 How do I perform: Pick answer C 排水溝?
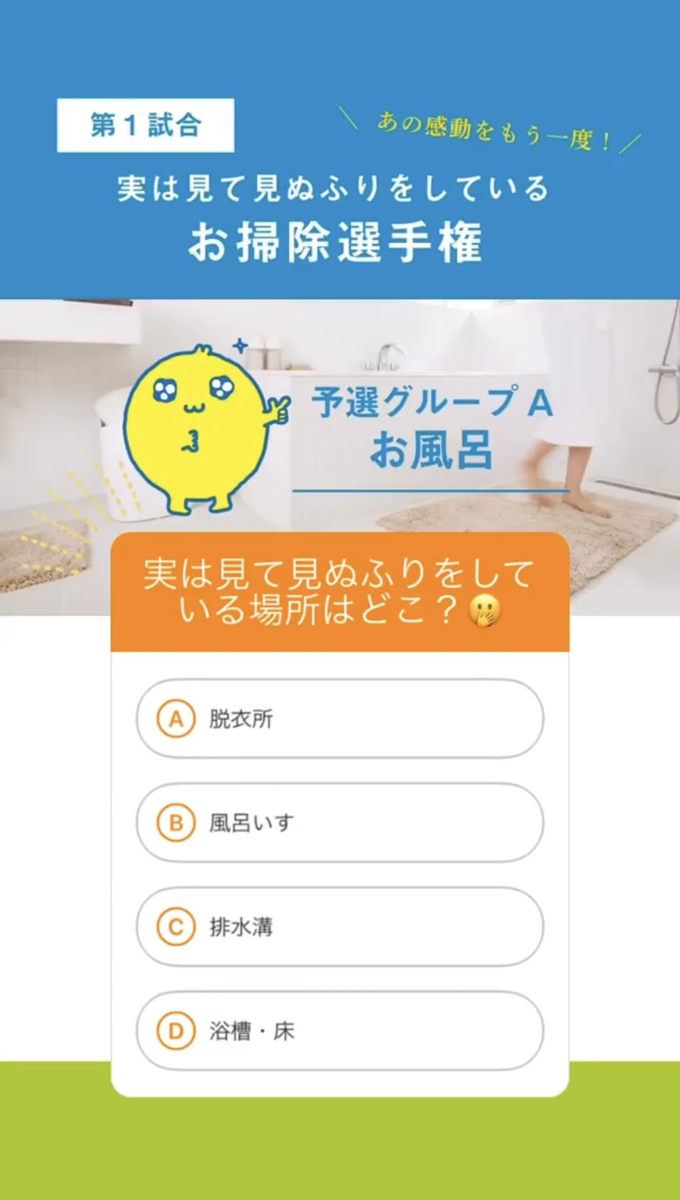click(x=340, y=927)
